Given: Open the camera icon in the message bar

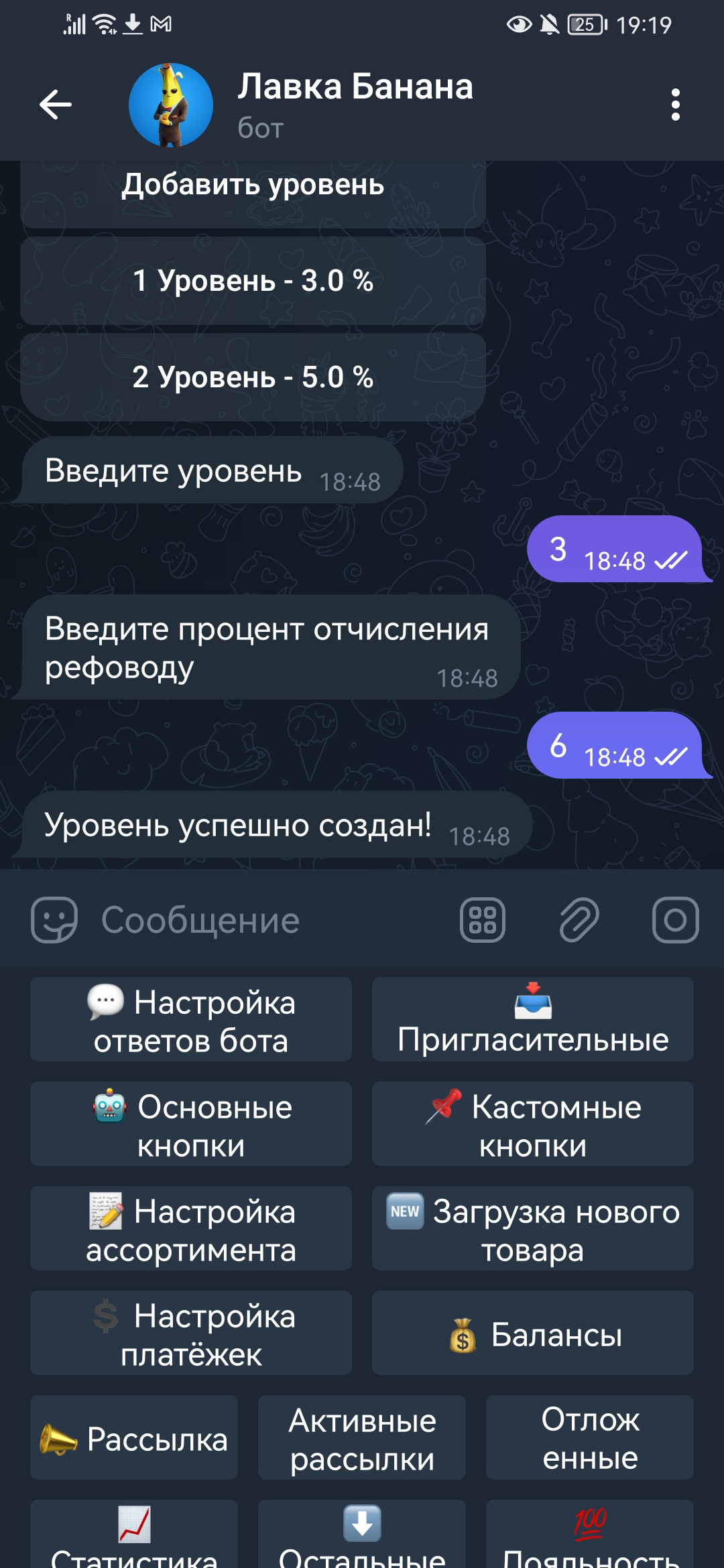Looking at the screenshot, I should (675, 919).
